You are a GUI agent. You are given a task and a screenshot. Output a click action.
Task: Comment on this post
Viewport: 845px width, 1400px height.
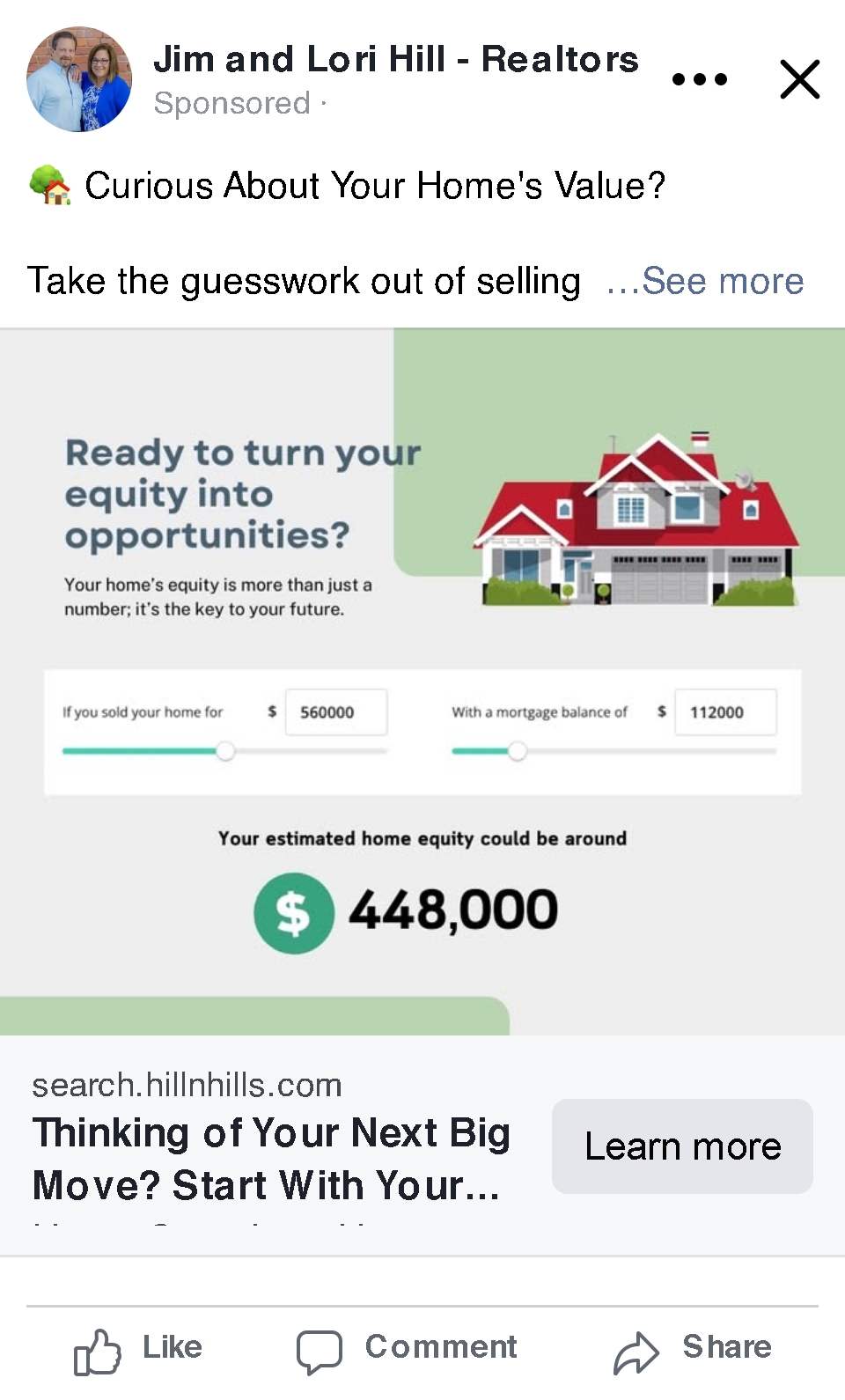point(408,1349)
